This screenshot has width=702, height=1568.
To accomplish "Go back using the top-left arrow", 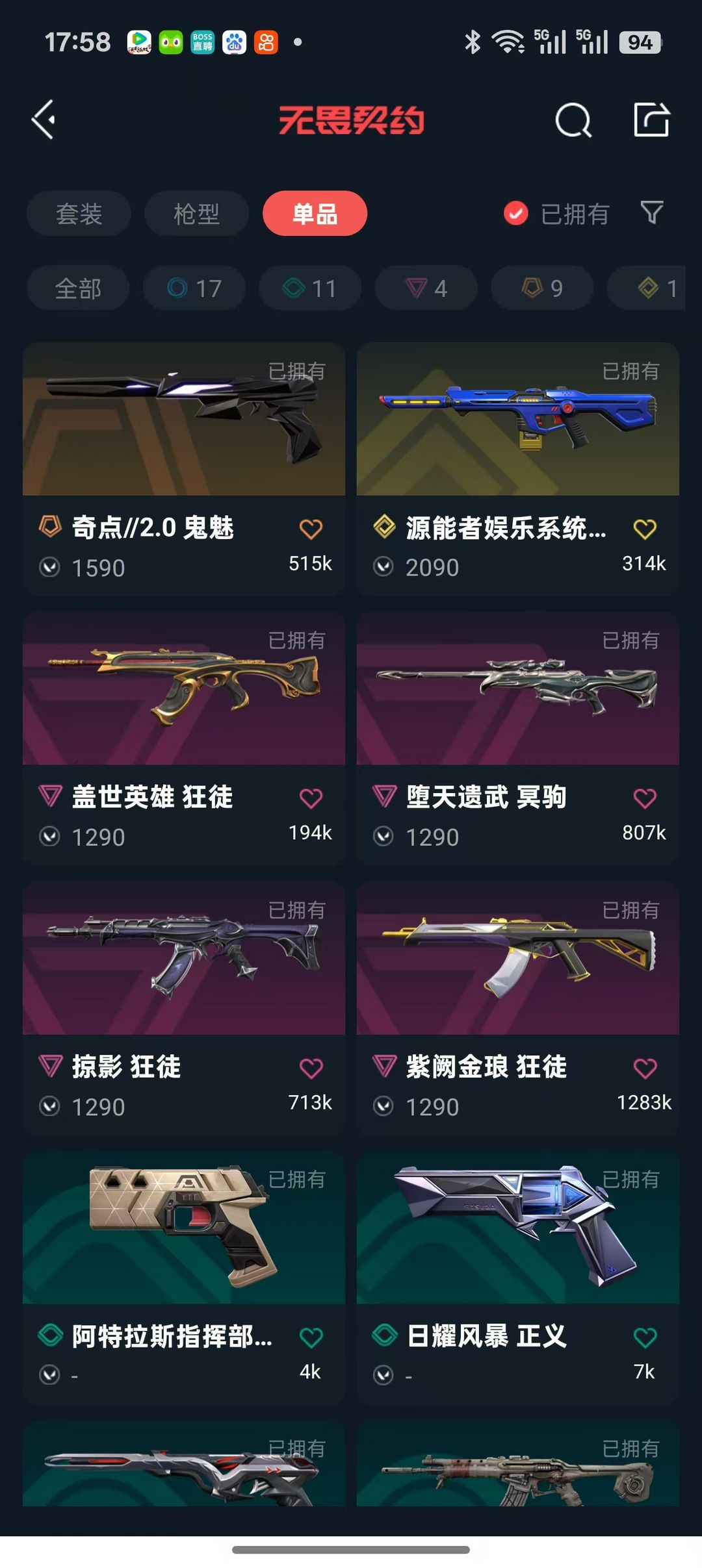I will [44, 120].
